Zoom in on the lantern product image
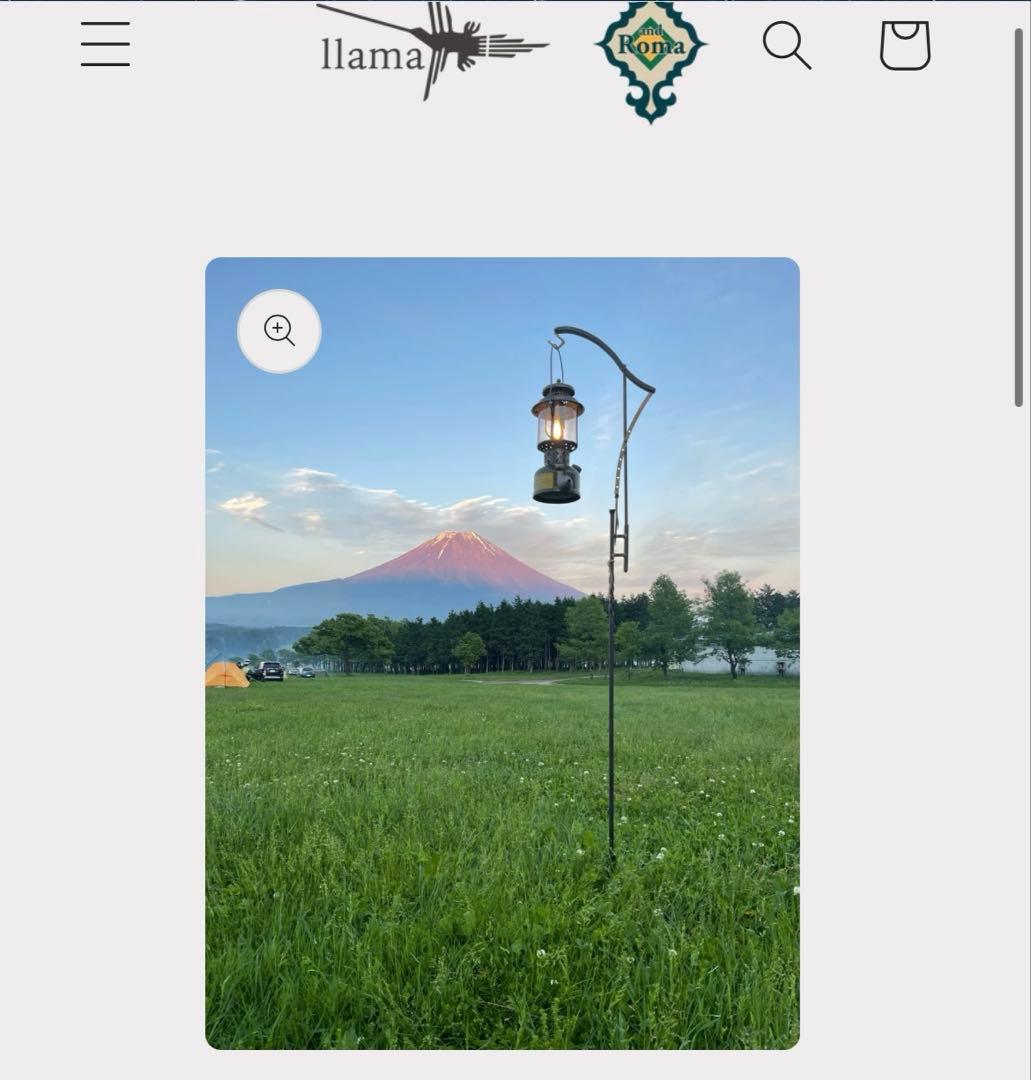The image size is (1031, 1080). tap(279, 331)
